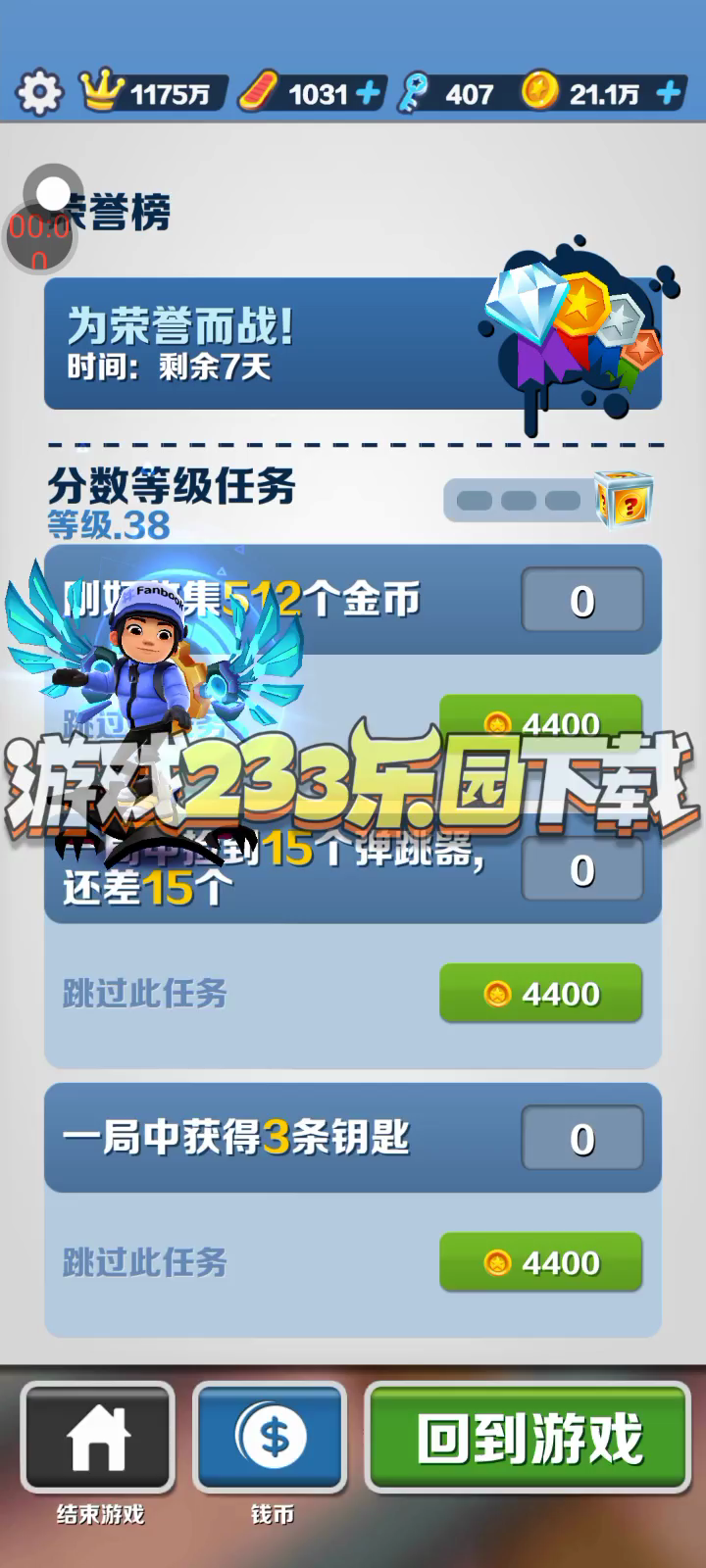Add more hoverboards with the plus
706x1568 pixels.
click(x=369, y=93)
